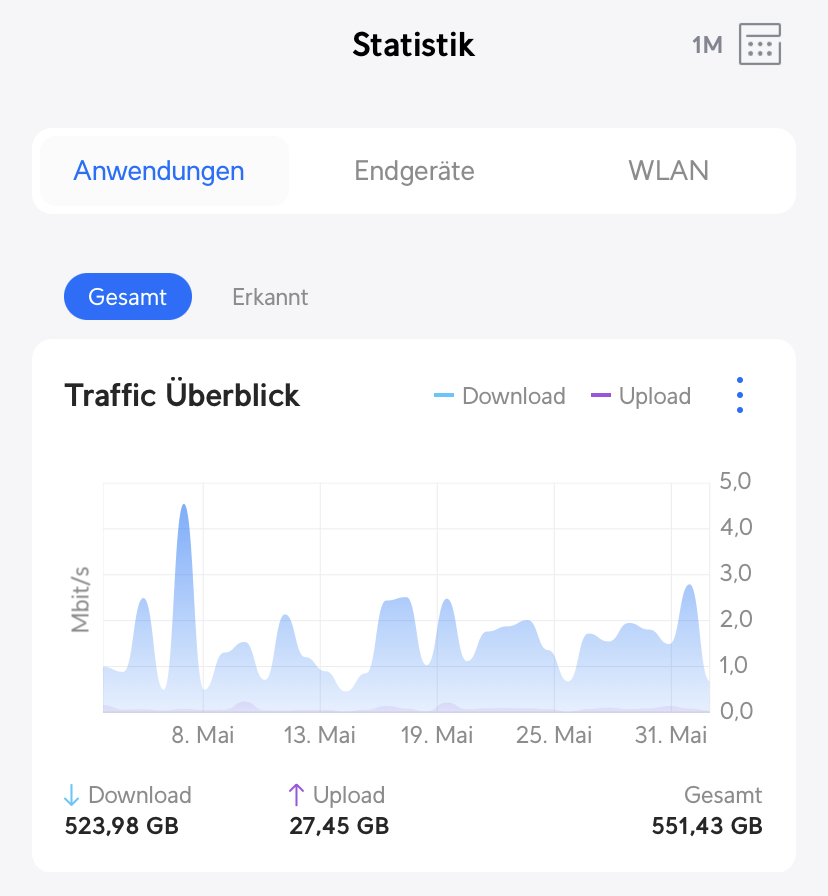
Task: Switch to the WLAN tab
Action: [x=668, y=171]
